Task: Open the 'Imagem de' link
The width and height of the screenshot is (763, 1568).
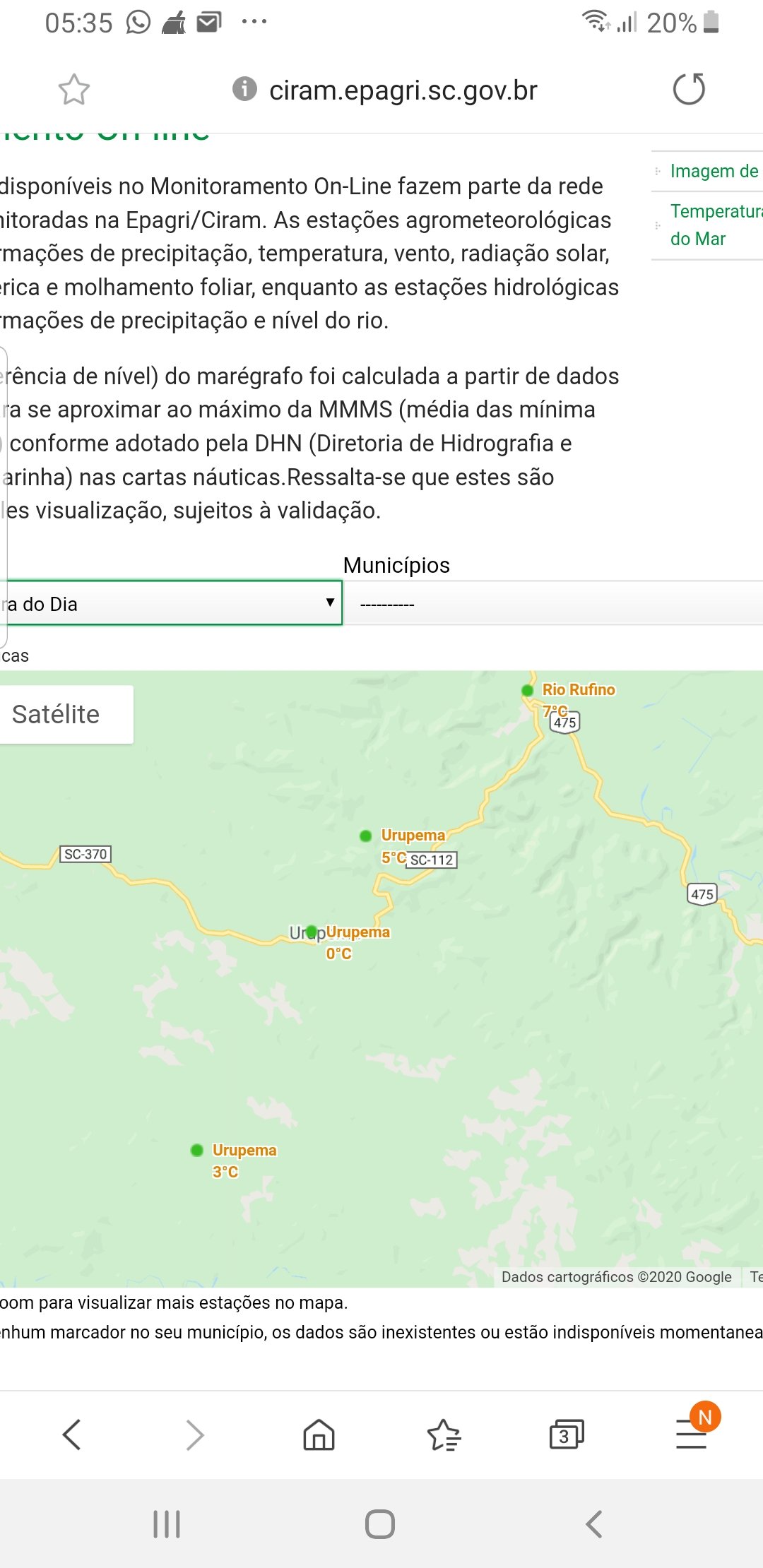Action: (x=714, y=171)
